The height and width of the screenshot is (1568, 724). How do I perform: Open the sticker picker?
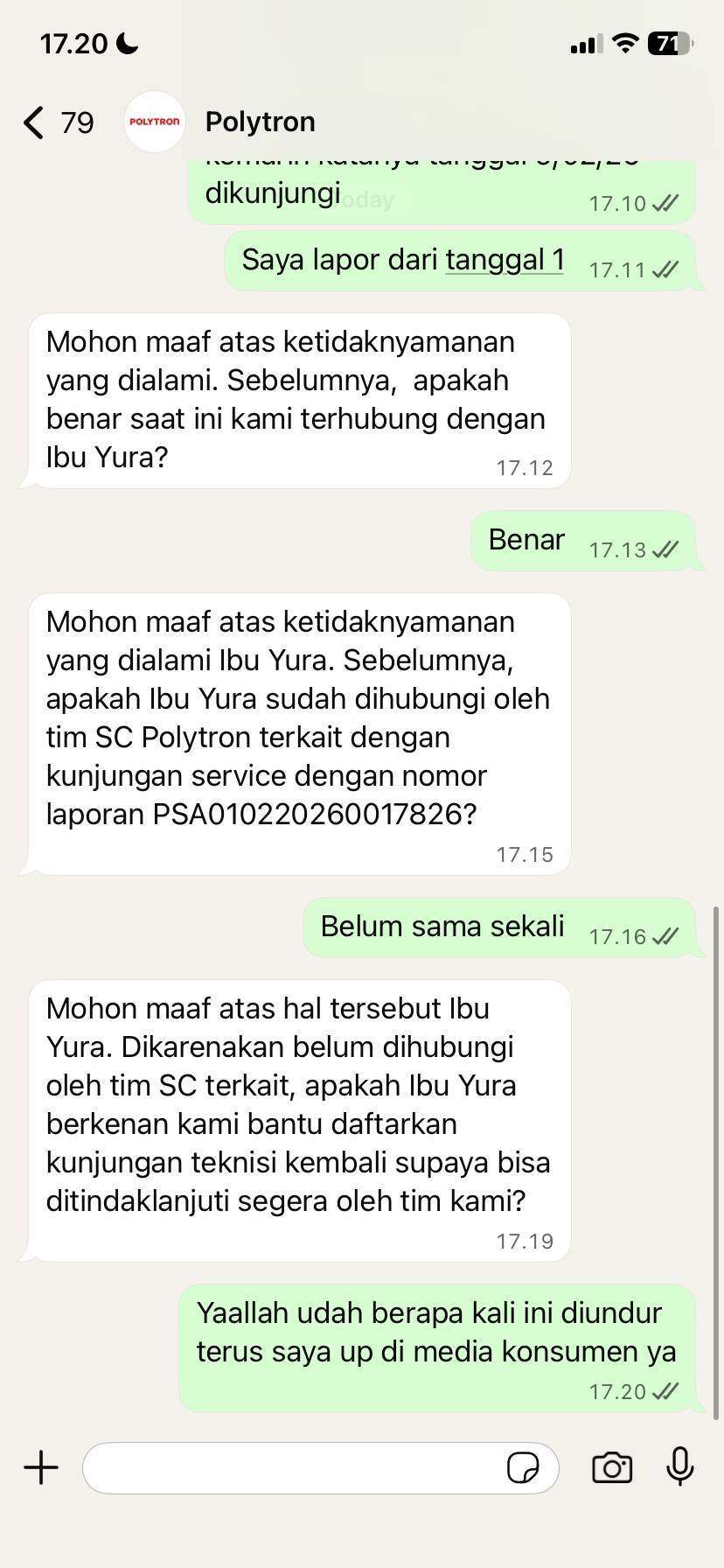click(523, 1467)
